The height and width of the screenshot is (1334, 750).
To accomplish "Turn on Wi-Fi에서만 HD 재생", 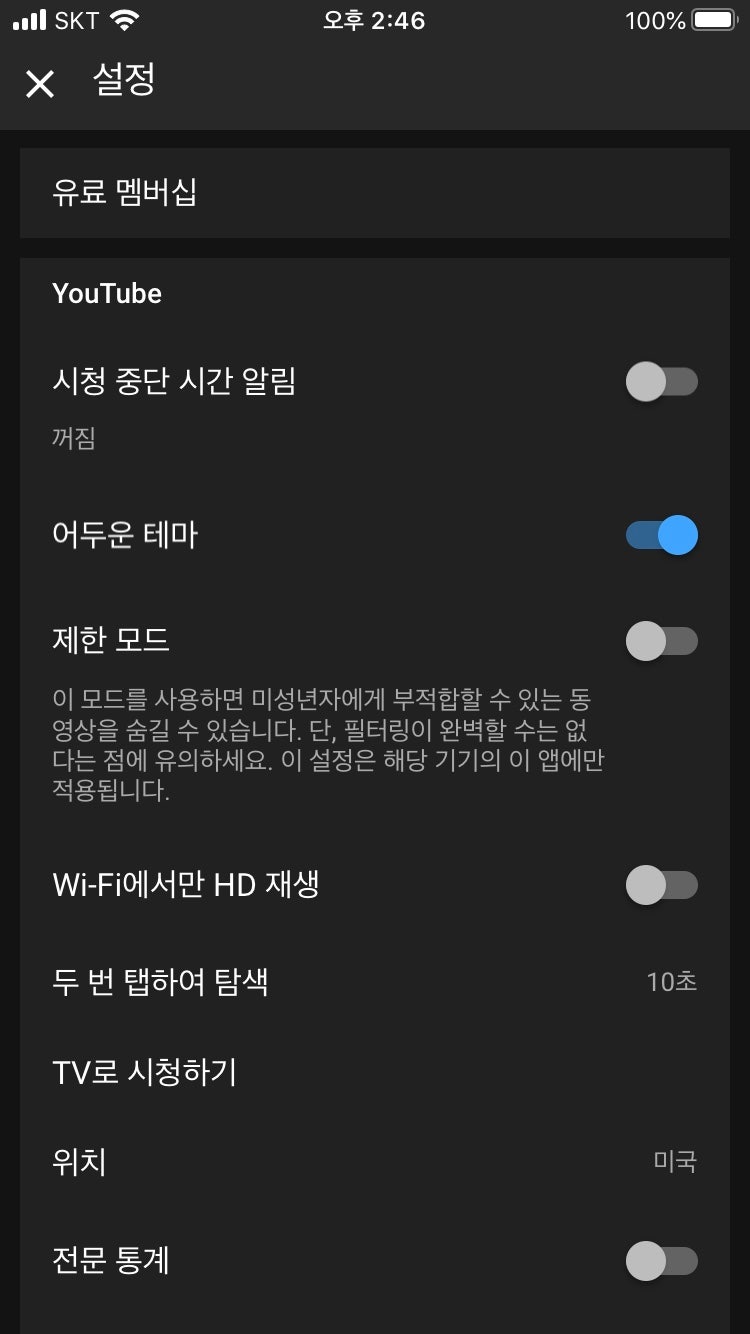I will tap(661, 885).
